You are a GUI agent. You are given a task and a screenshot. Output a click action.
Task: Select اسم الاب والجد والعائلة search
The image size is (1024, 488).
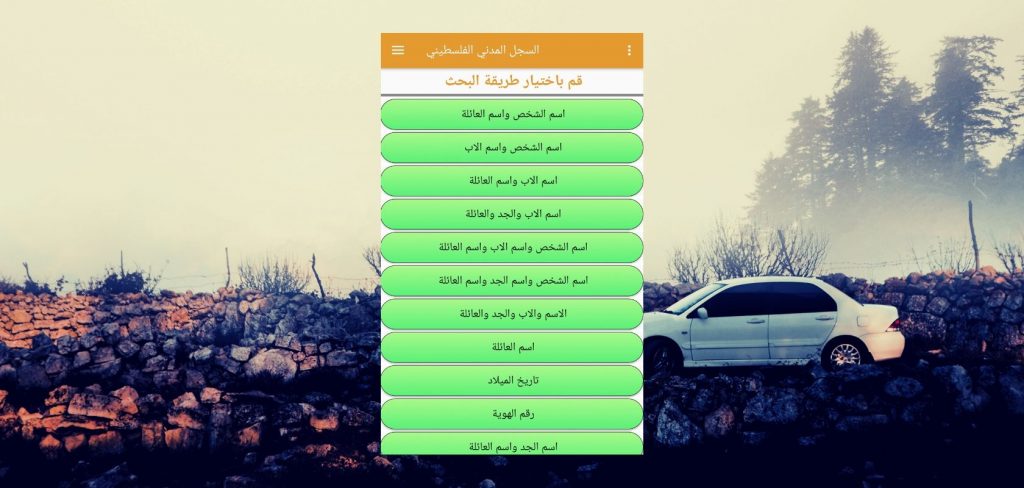pos(512,214)
